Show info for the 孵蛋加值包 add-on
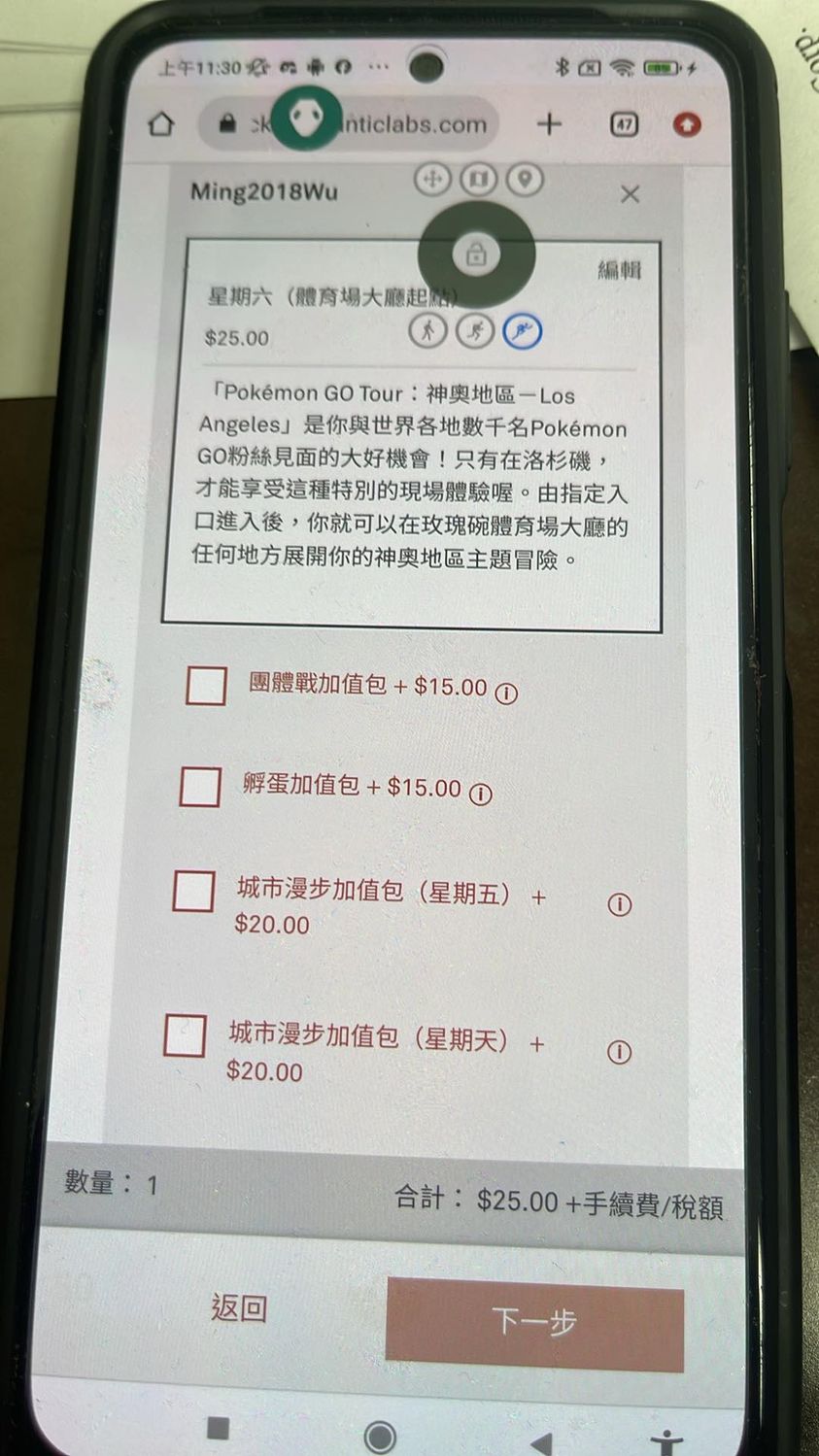Viewport: 819px width, 1456px height. (480, 795)
